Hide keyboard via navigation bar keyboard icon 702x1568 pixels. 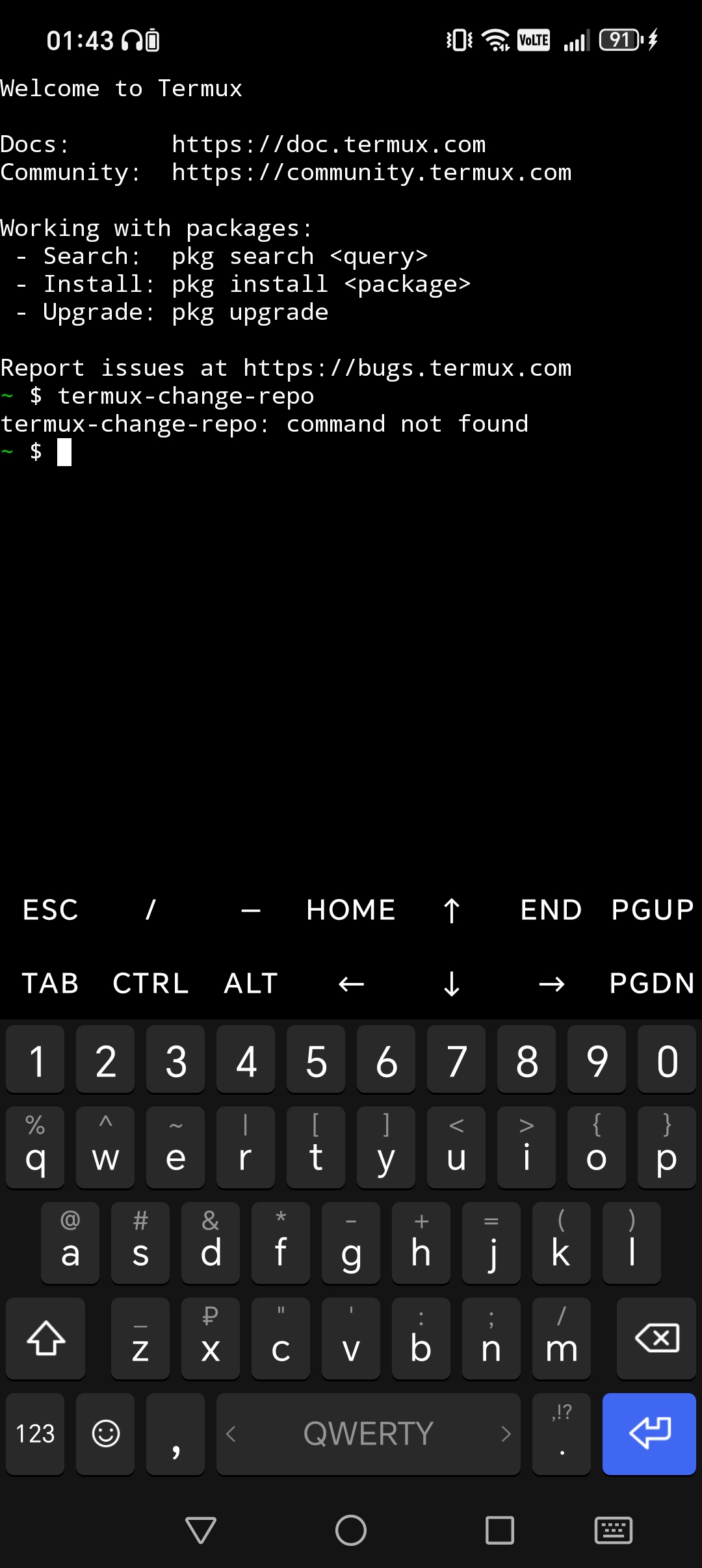point(613,1530)
